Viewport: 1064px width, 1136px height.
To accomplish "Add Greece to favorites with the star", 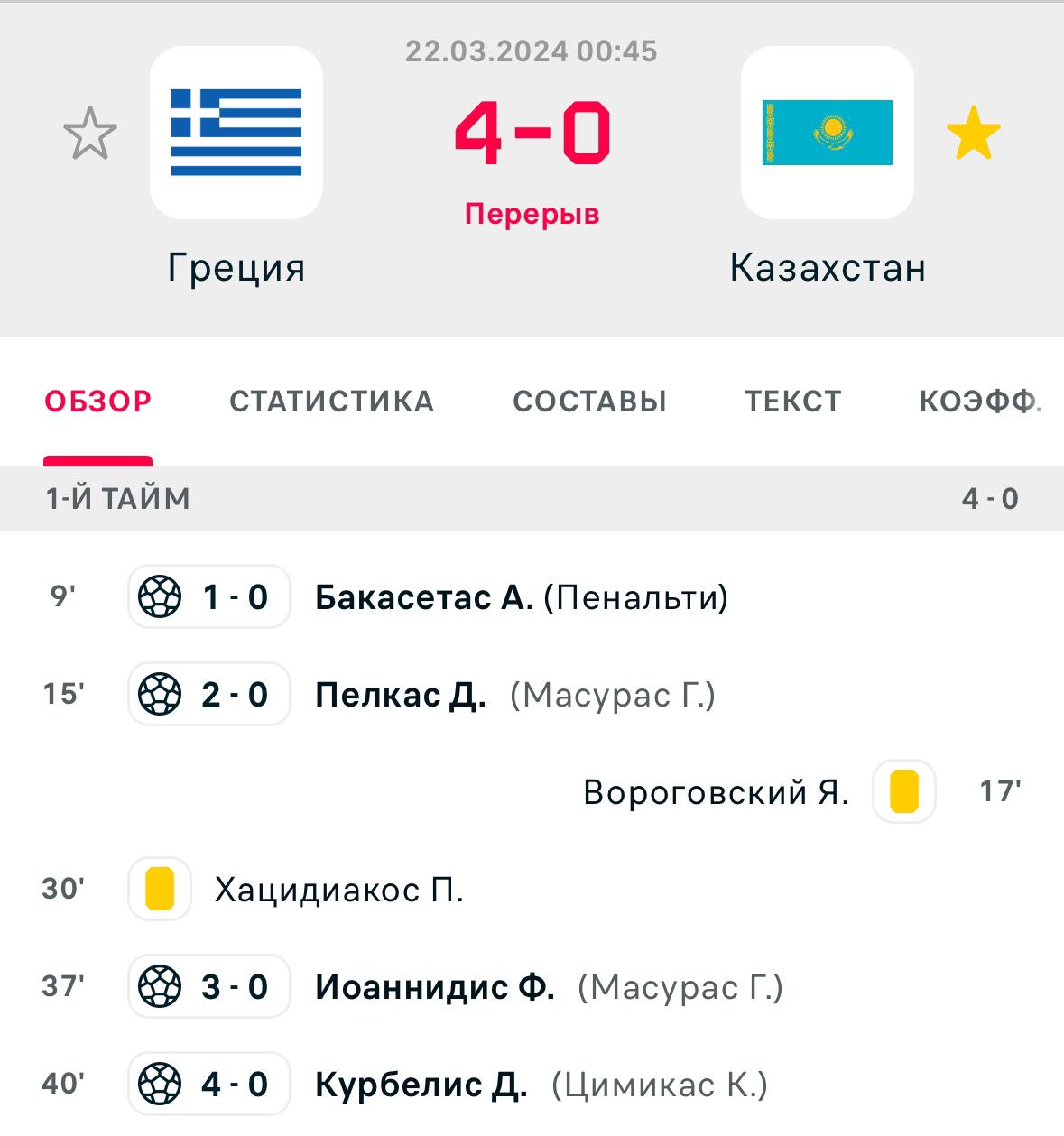I will pos(90,134).
